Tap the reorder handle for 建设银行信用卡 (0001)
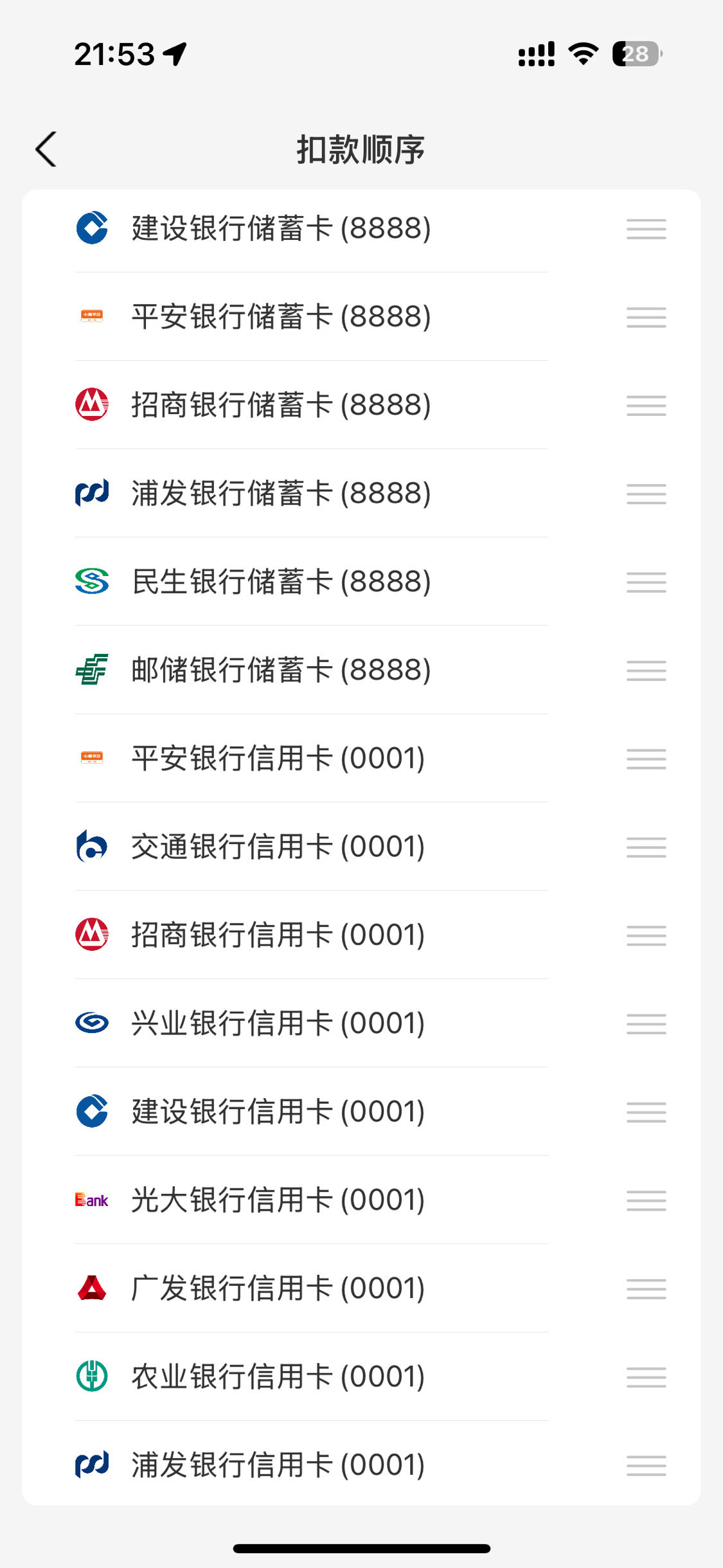 tap(646, 1112)
